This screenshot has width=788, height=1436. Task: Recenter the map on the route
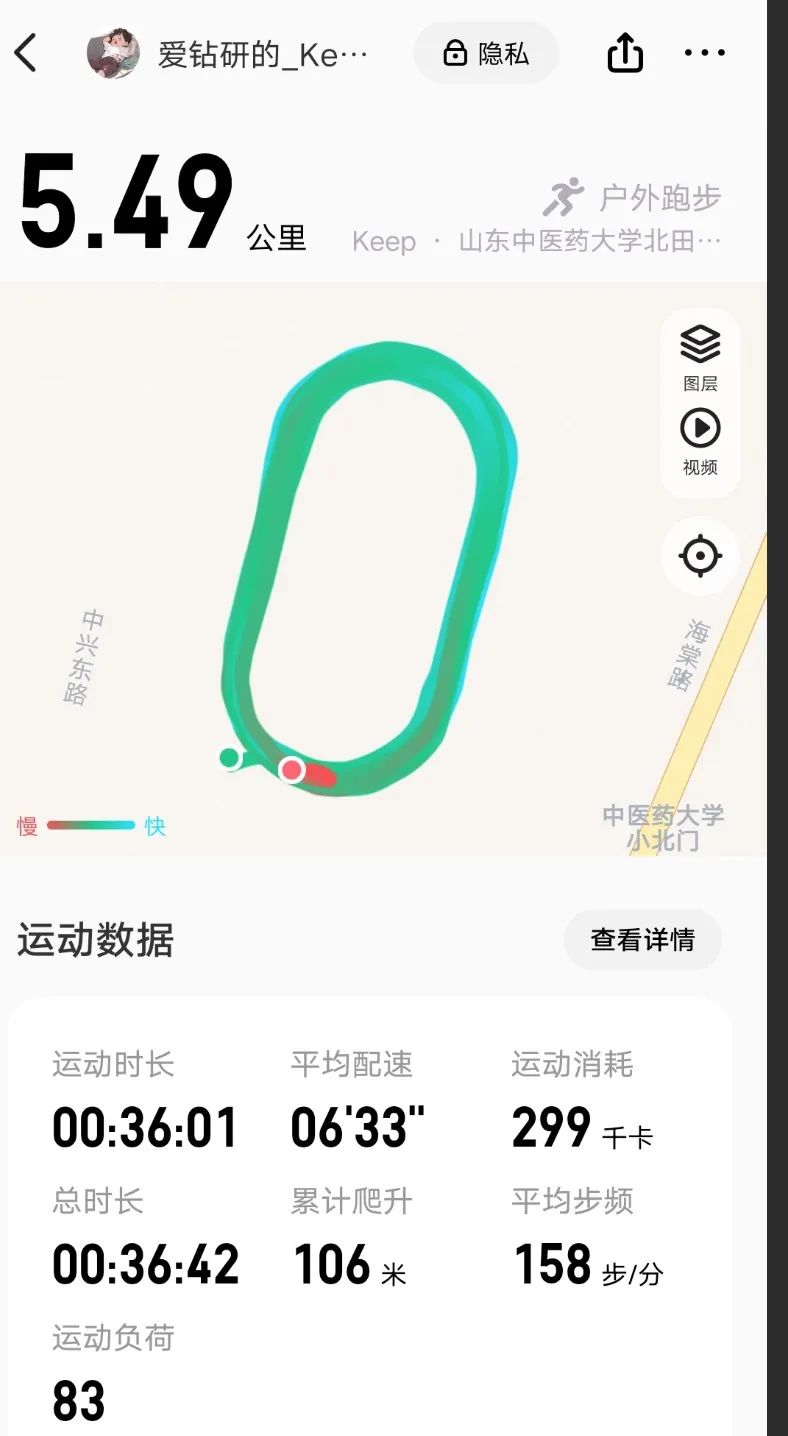[x=700, y=556]
